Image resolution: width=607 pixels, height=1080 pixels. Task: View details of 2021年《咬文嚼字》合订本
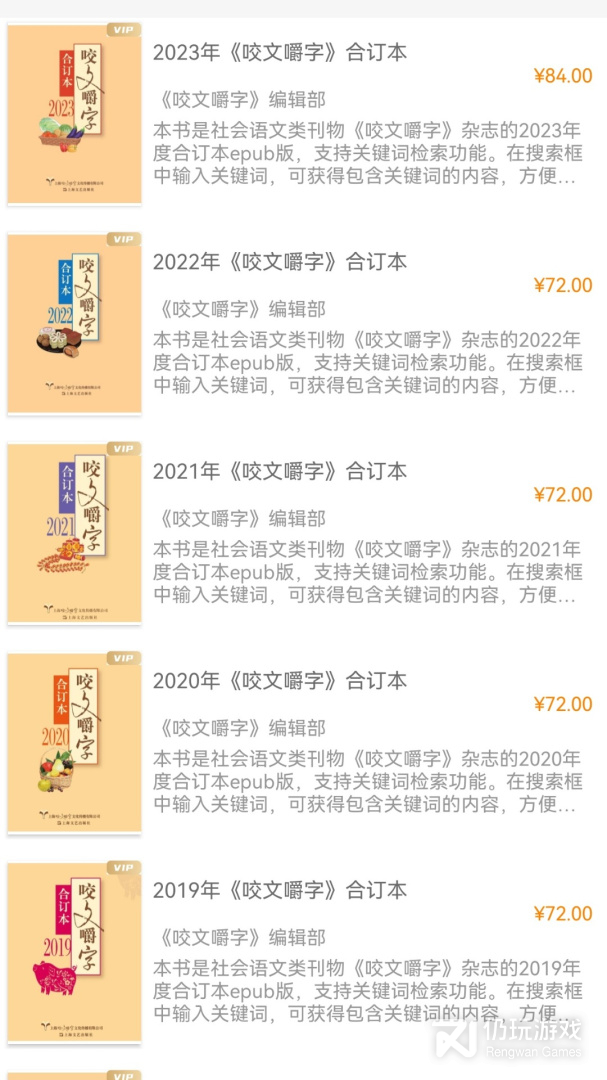[280, 471]
